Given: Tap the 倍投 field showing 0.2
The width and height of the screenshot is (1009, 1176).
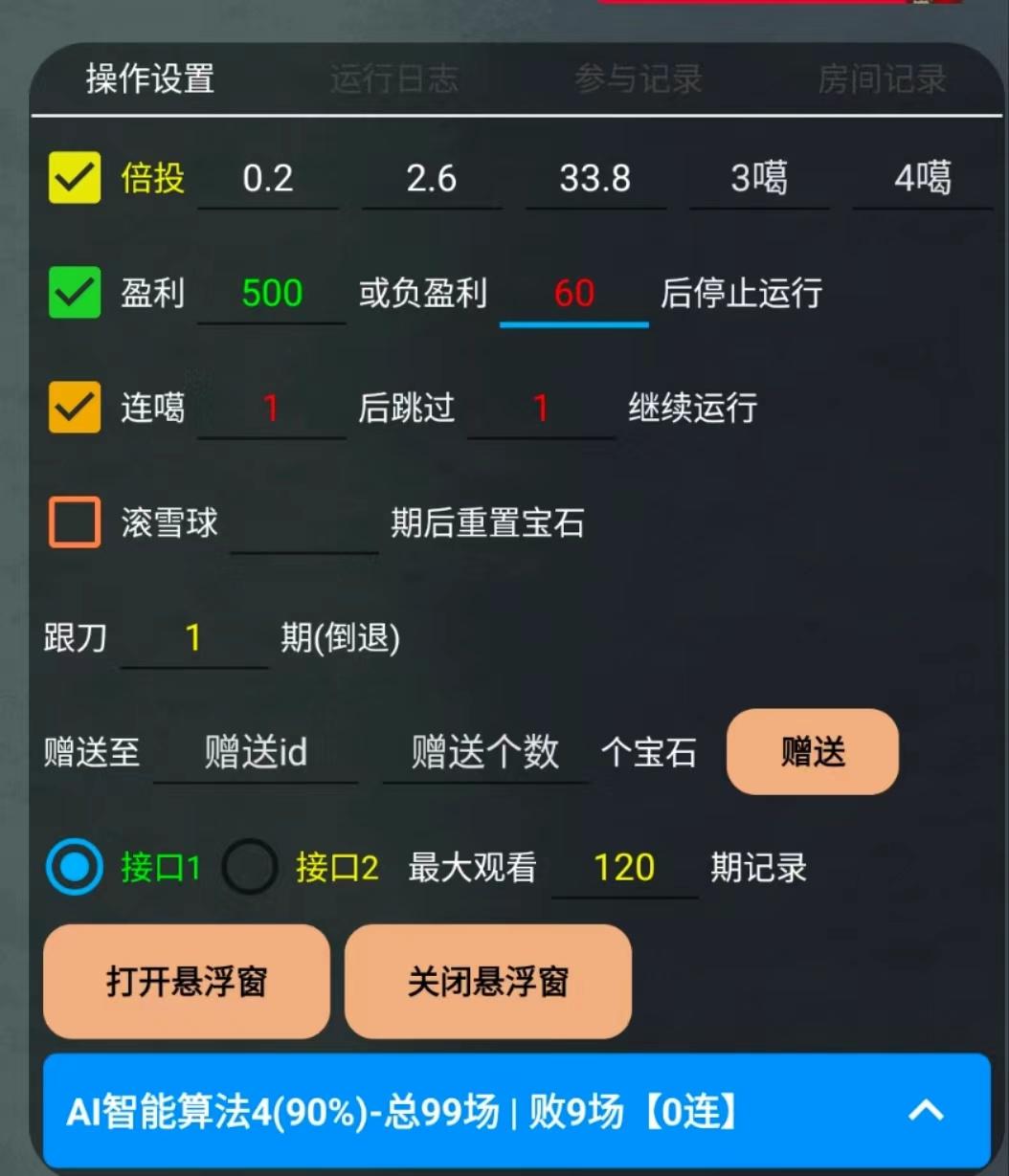Looking at the screenshot, I should point(268,179).
